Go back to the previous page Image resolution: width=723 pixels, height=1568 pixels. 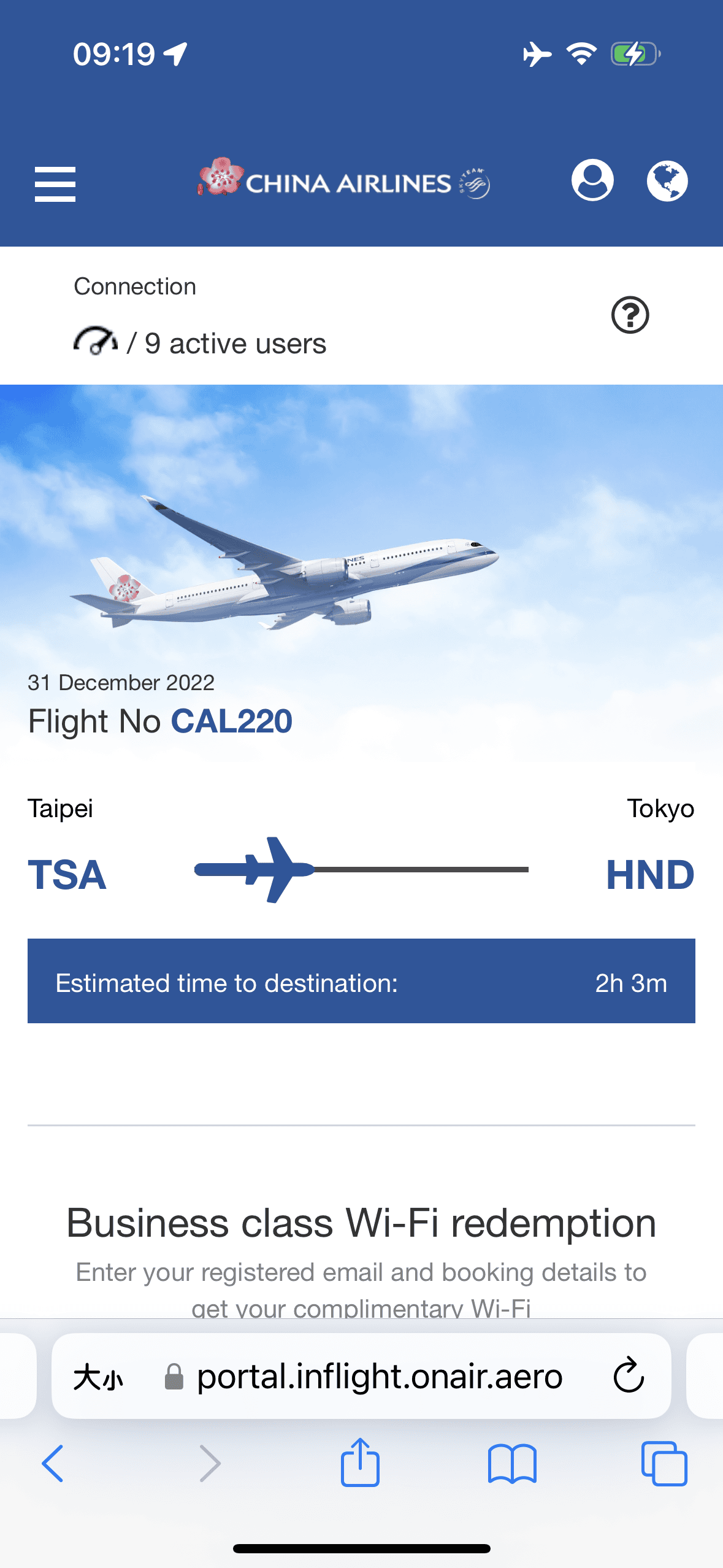pyautogui.click(x=53, y=1464)
